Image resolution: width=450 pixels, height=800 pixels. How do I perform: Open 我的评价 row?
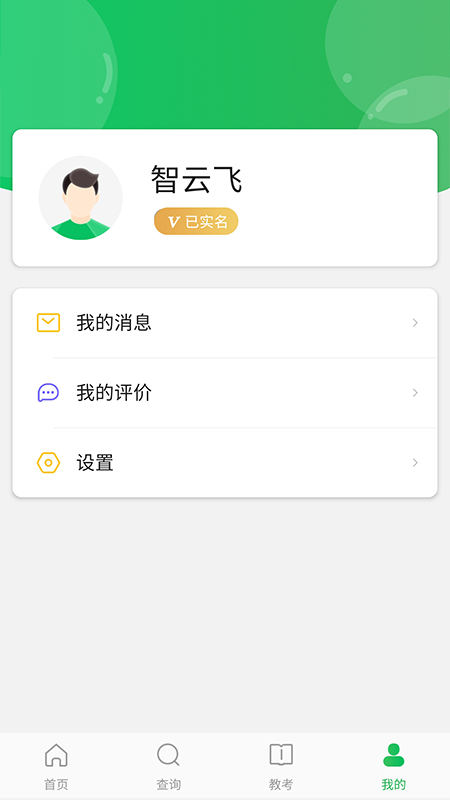pyautogui.click(x=225, y=393)
